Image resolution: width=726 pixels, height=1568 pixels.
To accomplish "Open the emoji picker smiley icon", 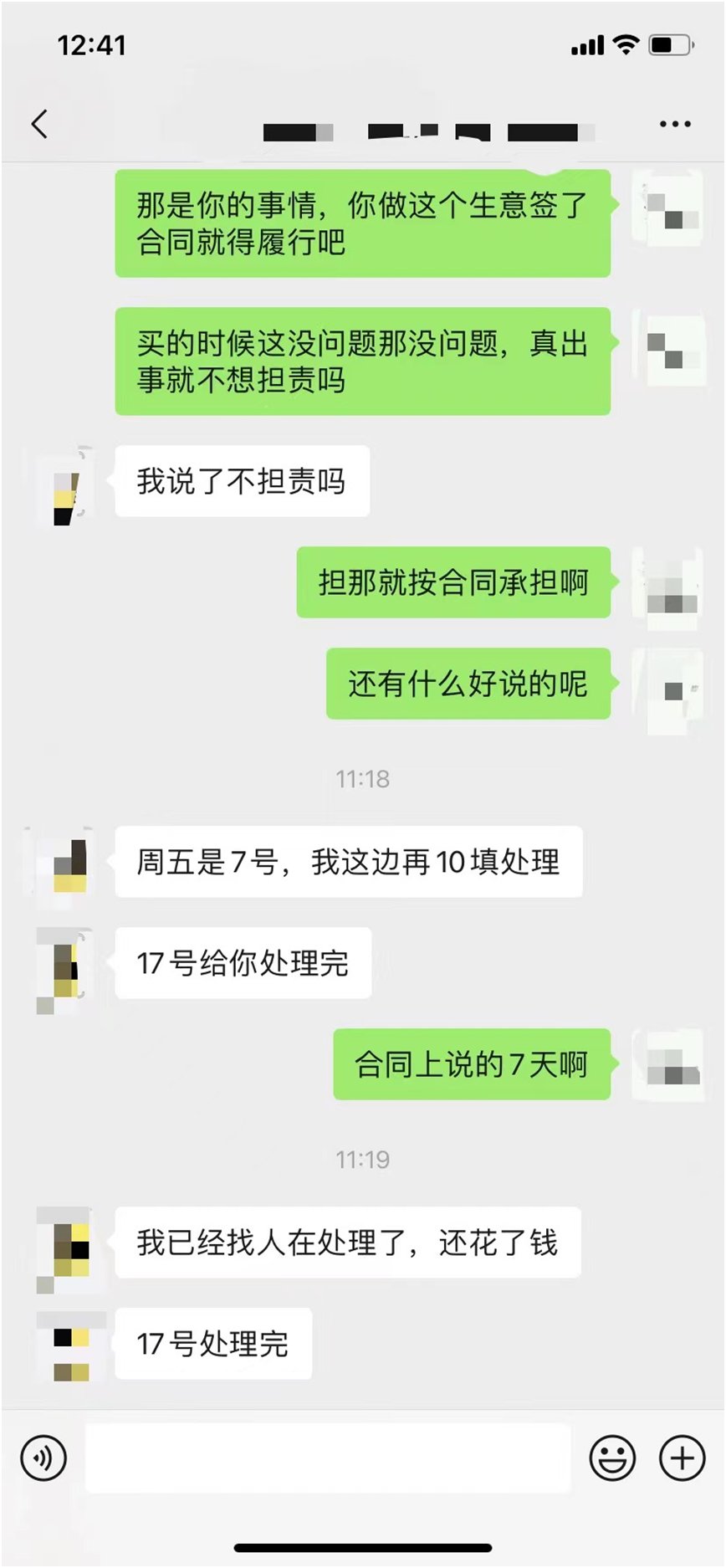I will tap(613, 1458).
